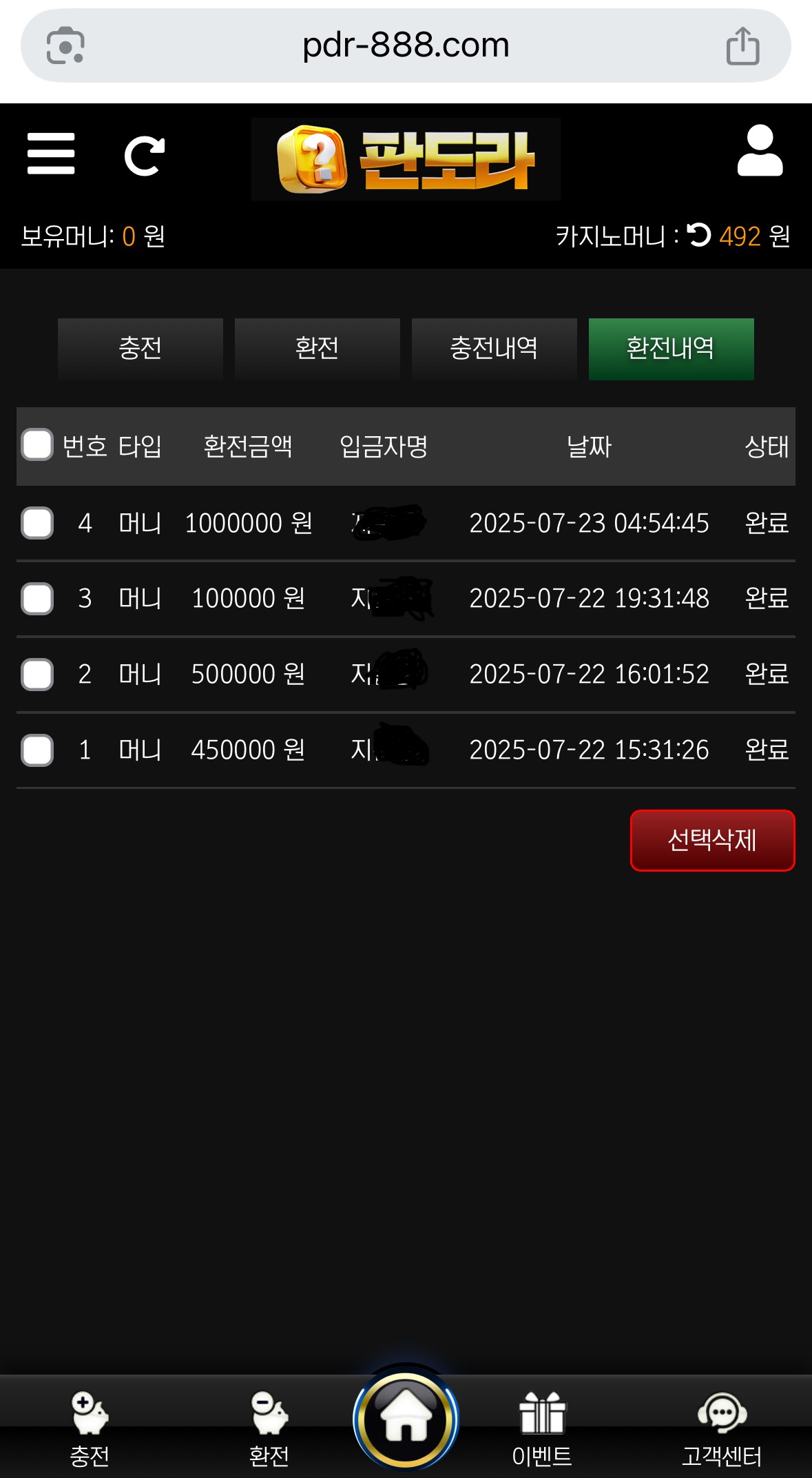Check the box for entry 4, 1000000 원

tap(37, 523)
